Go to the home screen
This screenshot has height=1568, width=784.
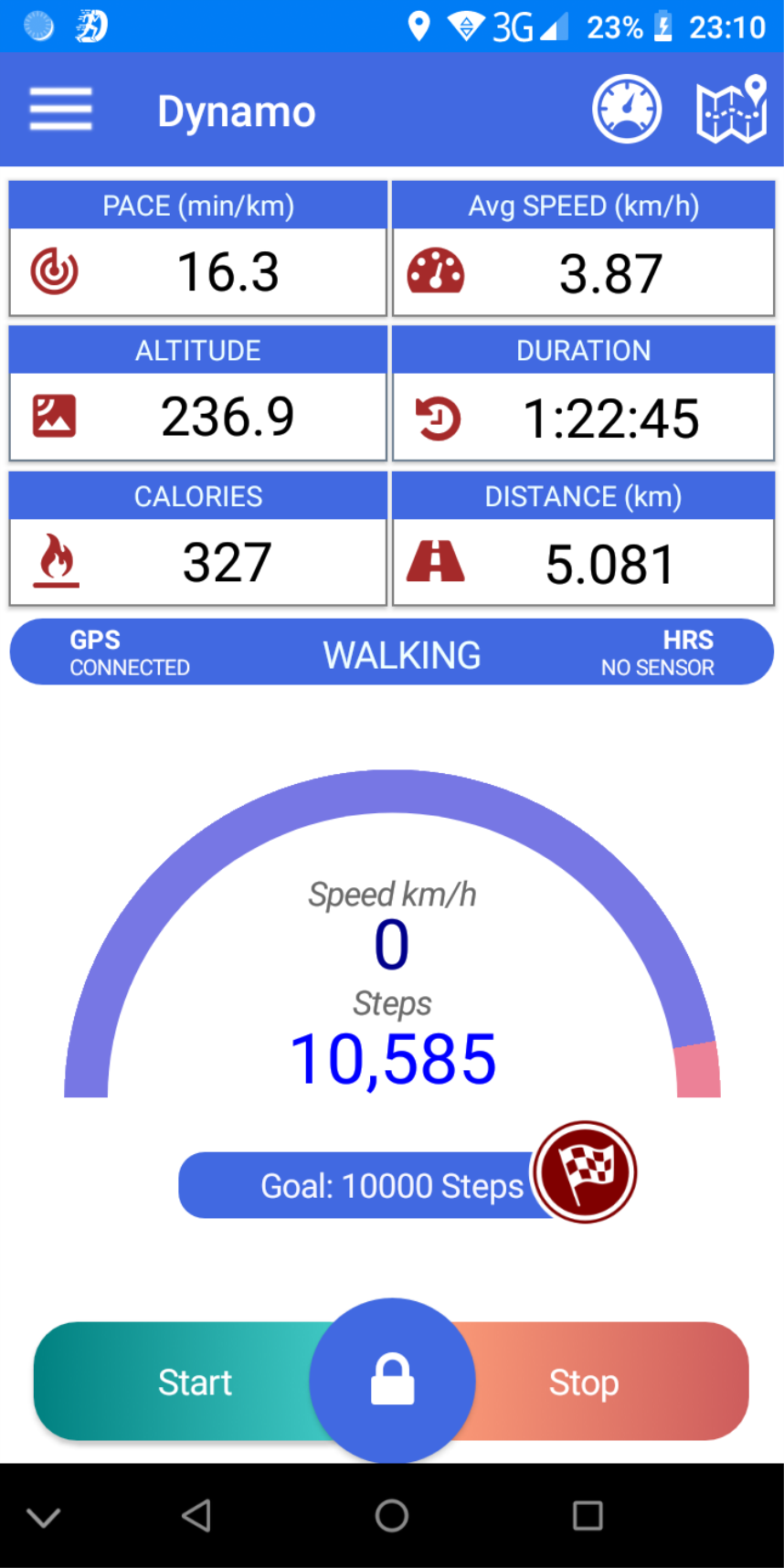click(392, 1516)
